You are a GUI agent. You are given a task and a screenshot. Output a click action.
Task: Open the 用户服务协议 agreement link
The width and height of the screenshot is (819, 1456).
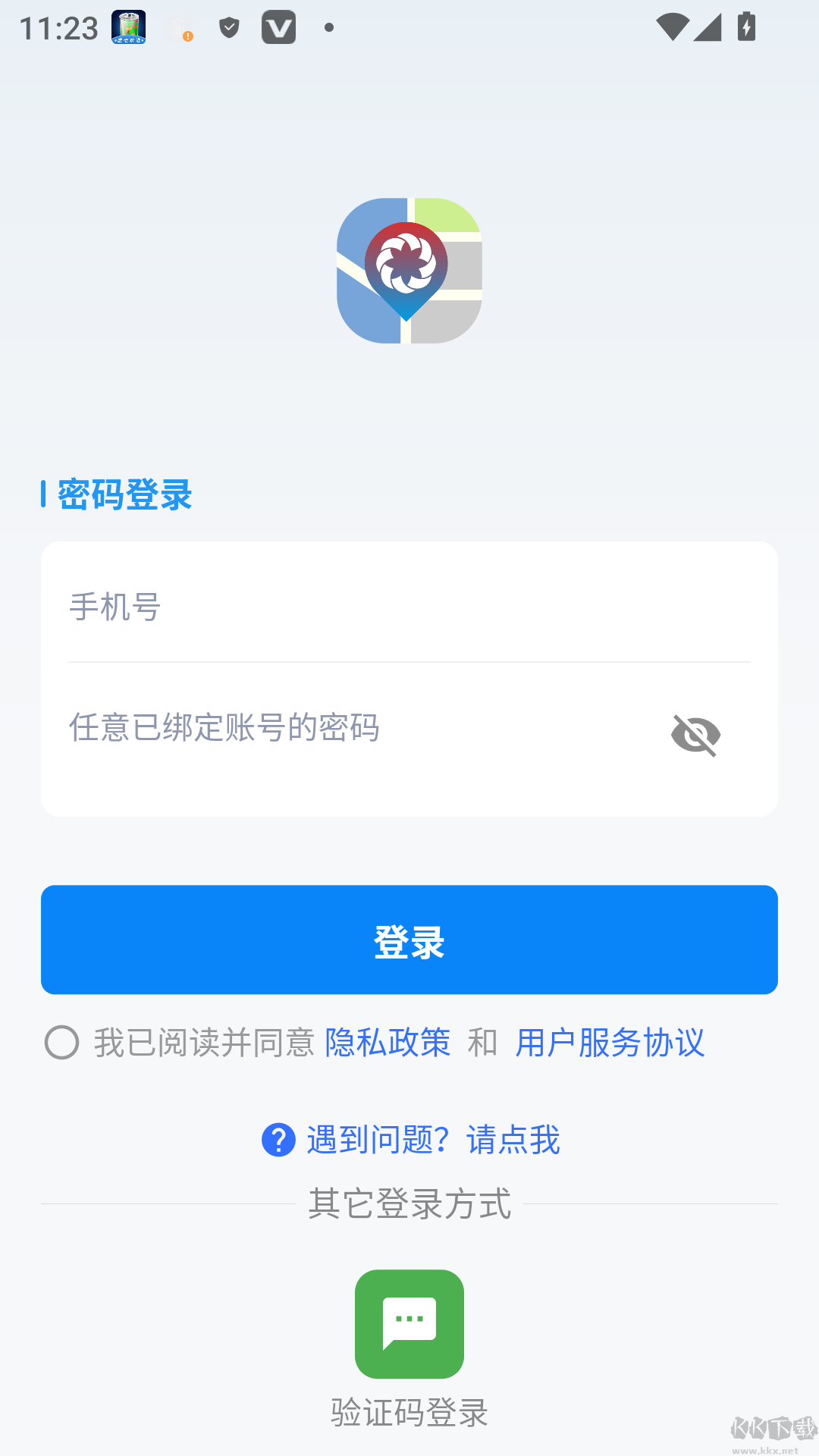pyautogui.click(x=610, y=1043)
